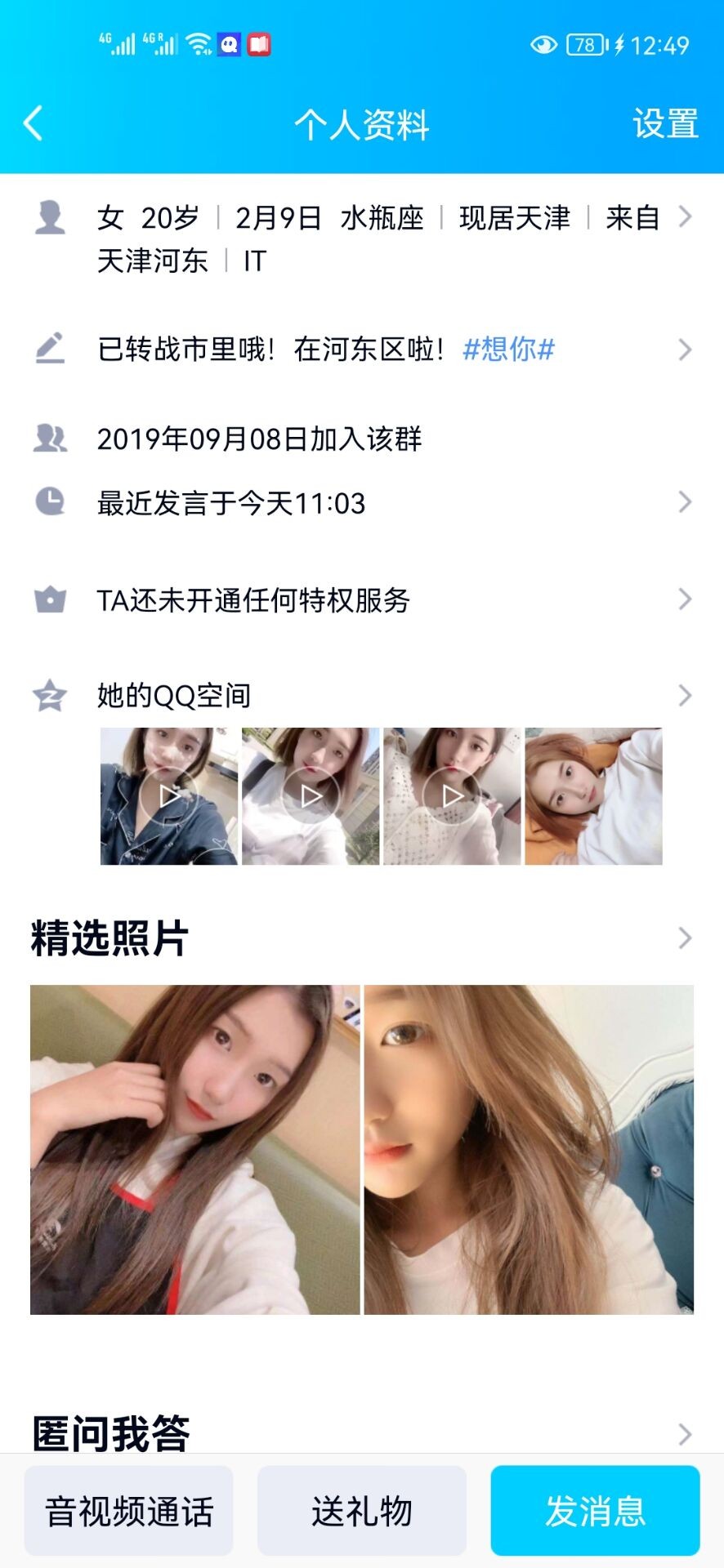View 最近发言于今天11:03 row
Screen dimensions: 724x1568
point(231,503)
